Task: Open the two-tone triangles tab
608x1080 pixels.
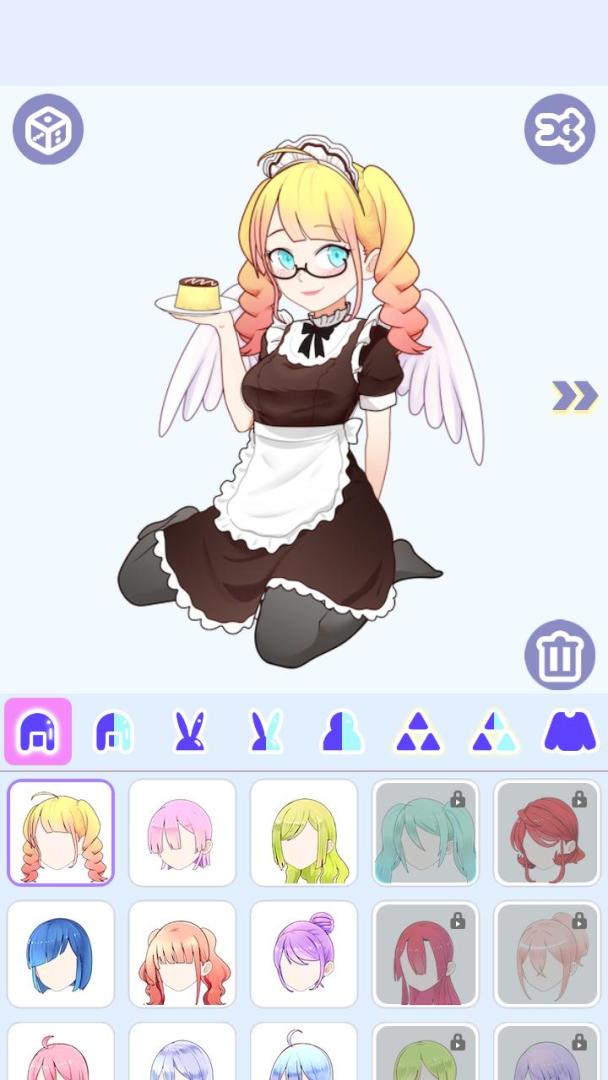Action: coord(494,732)
